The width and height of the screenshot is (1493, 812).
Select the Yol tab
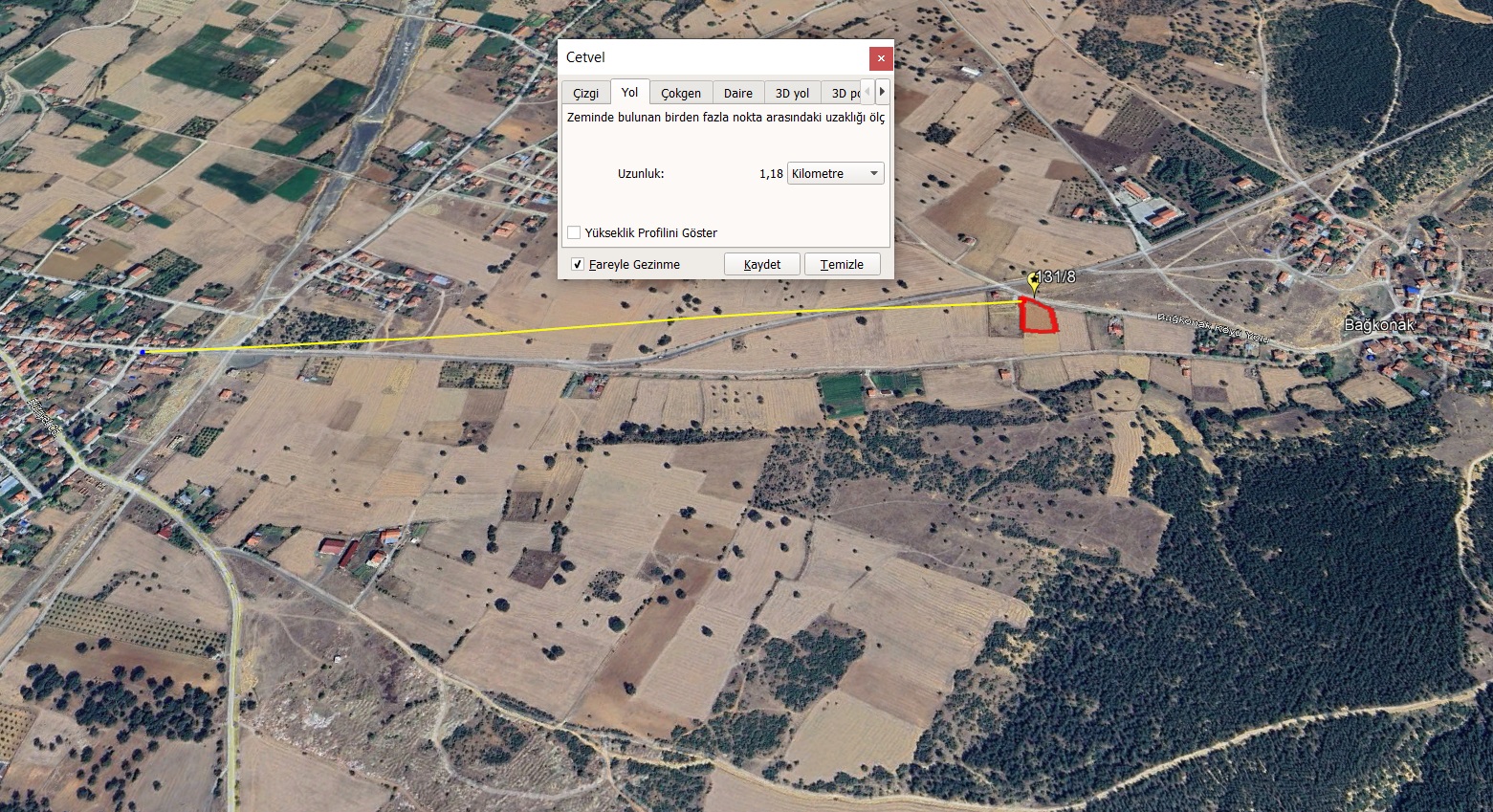point(629,92)
